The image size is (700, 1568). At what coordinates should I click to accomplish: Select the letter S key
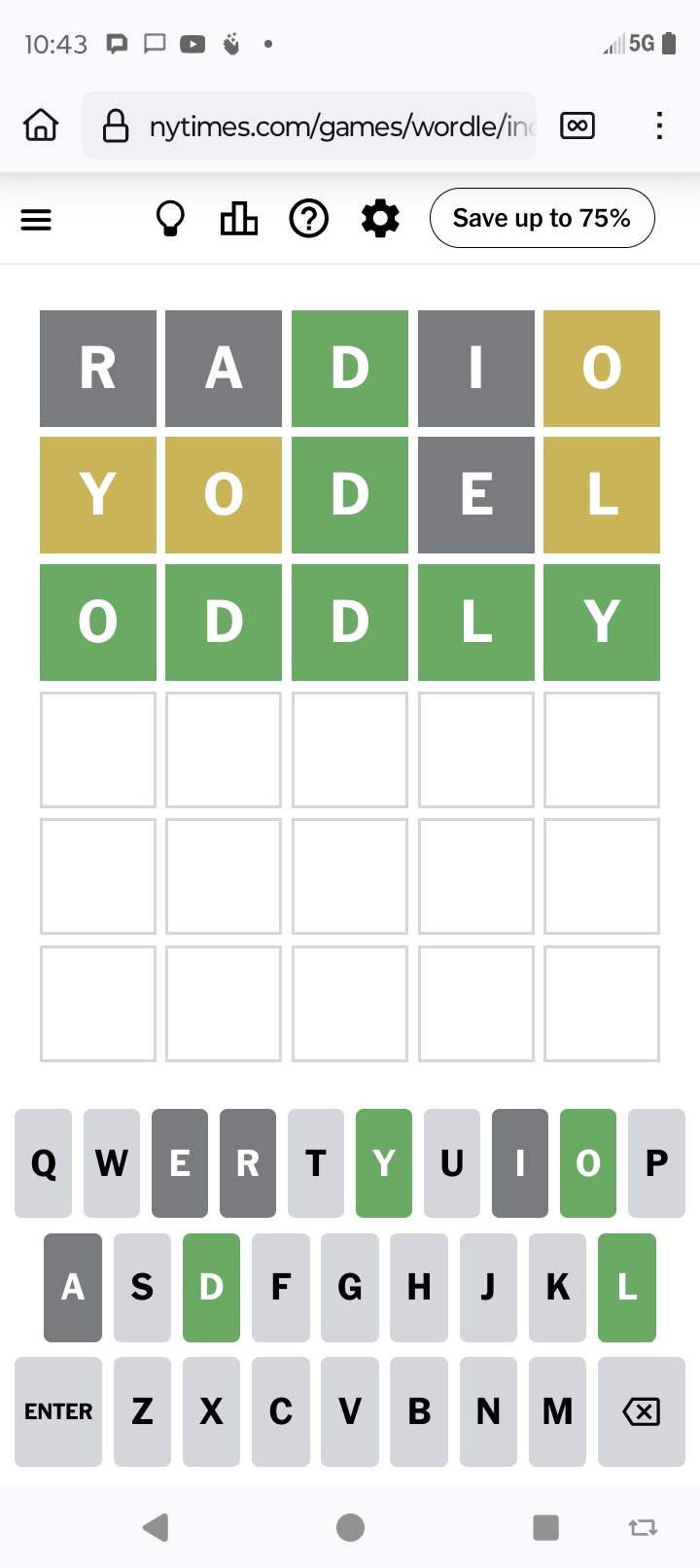142,1287
